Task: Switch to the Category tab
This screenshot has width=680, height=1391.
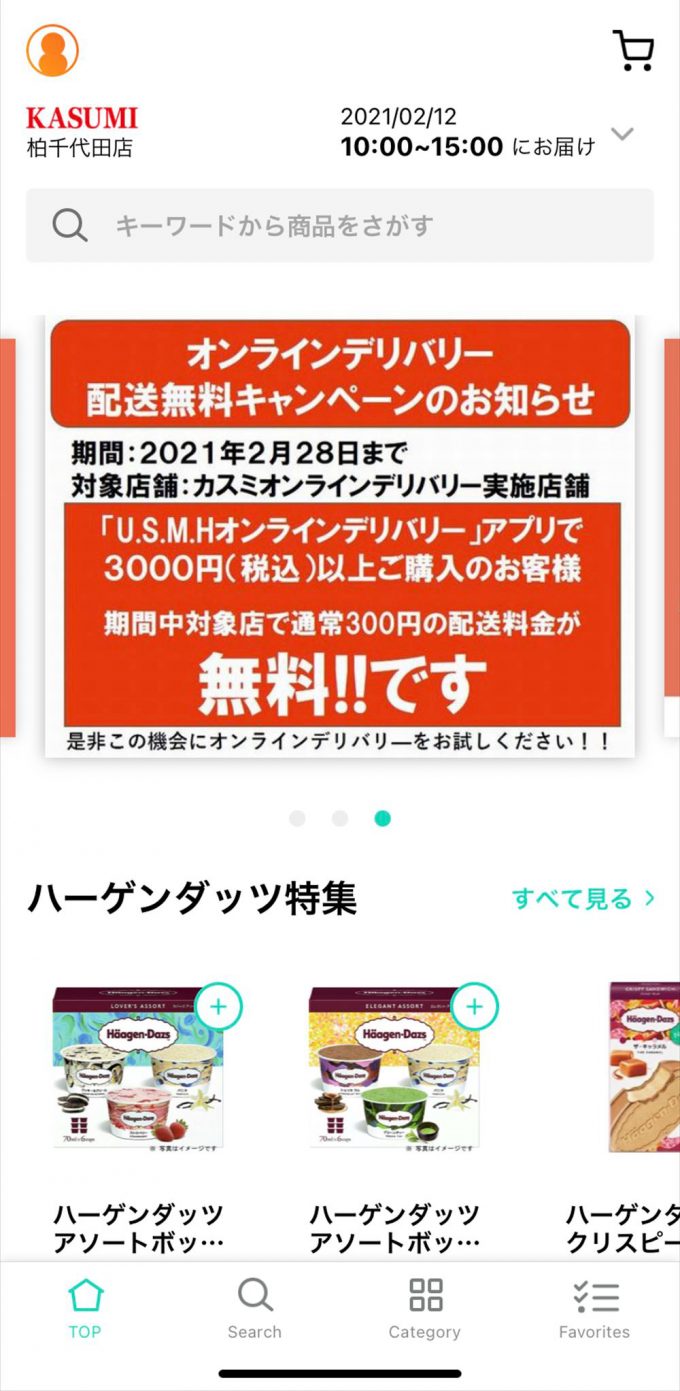Action: 425,1308
